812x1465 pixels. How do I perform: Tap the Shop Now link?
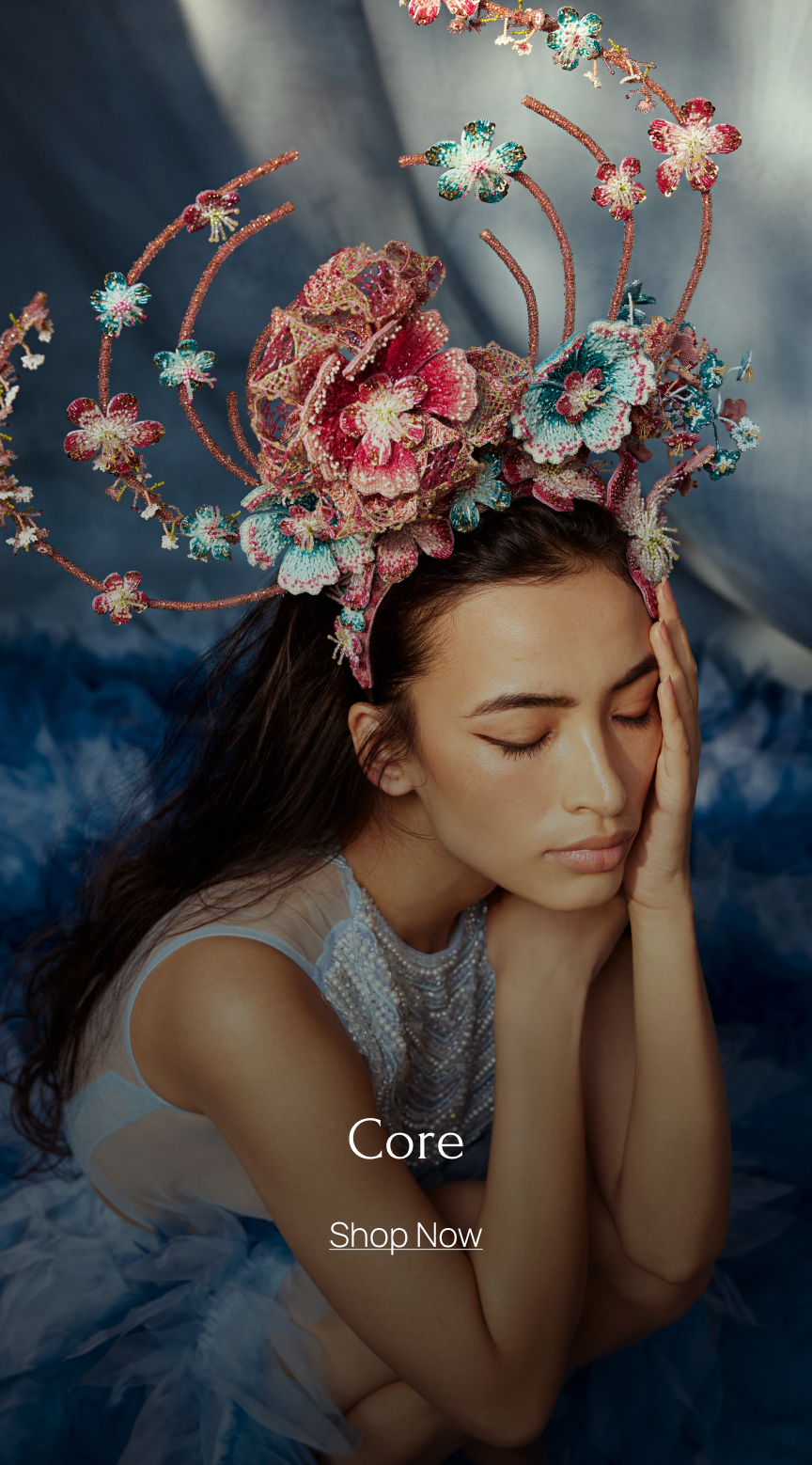click(x=405, y=1235)
